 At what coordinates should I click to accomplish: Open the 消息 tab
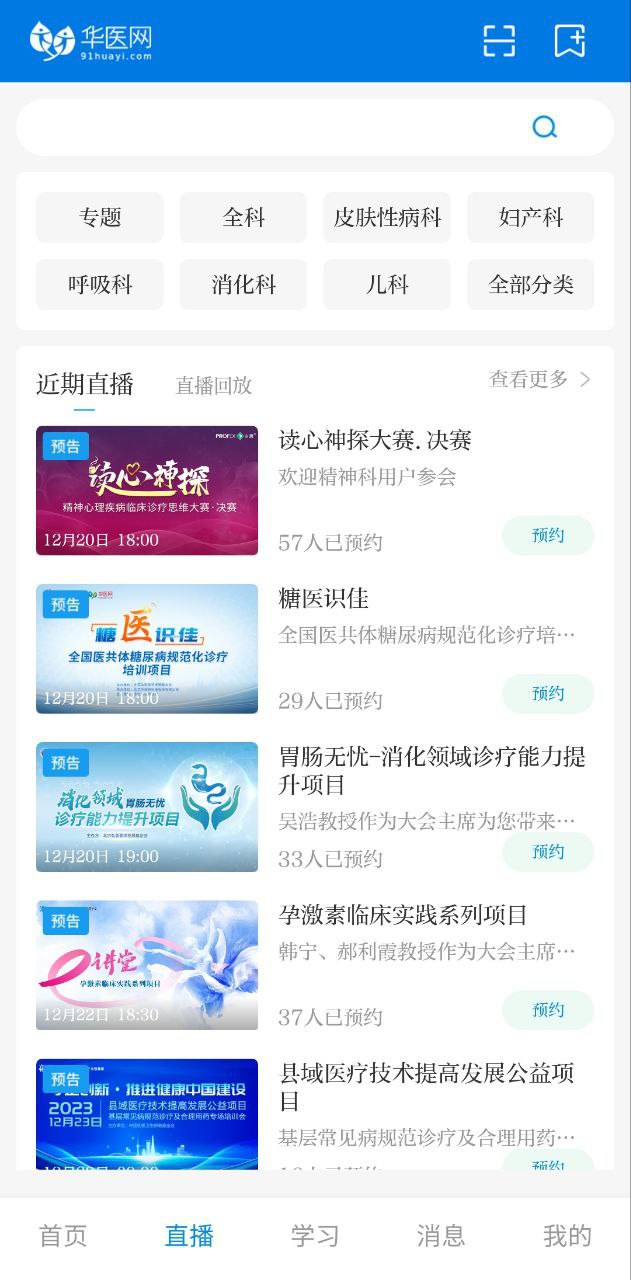[x=441, y=1236]
